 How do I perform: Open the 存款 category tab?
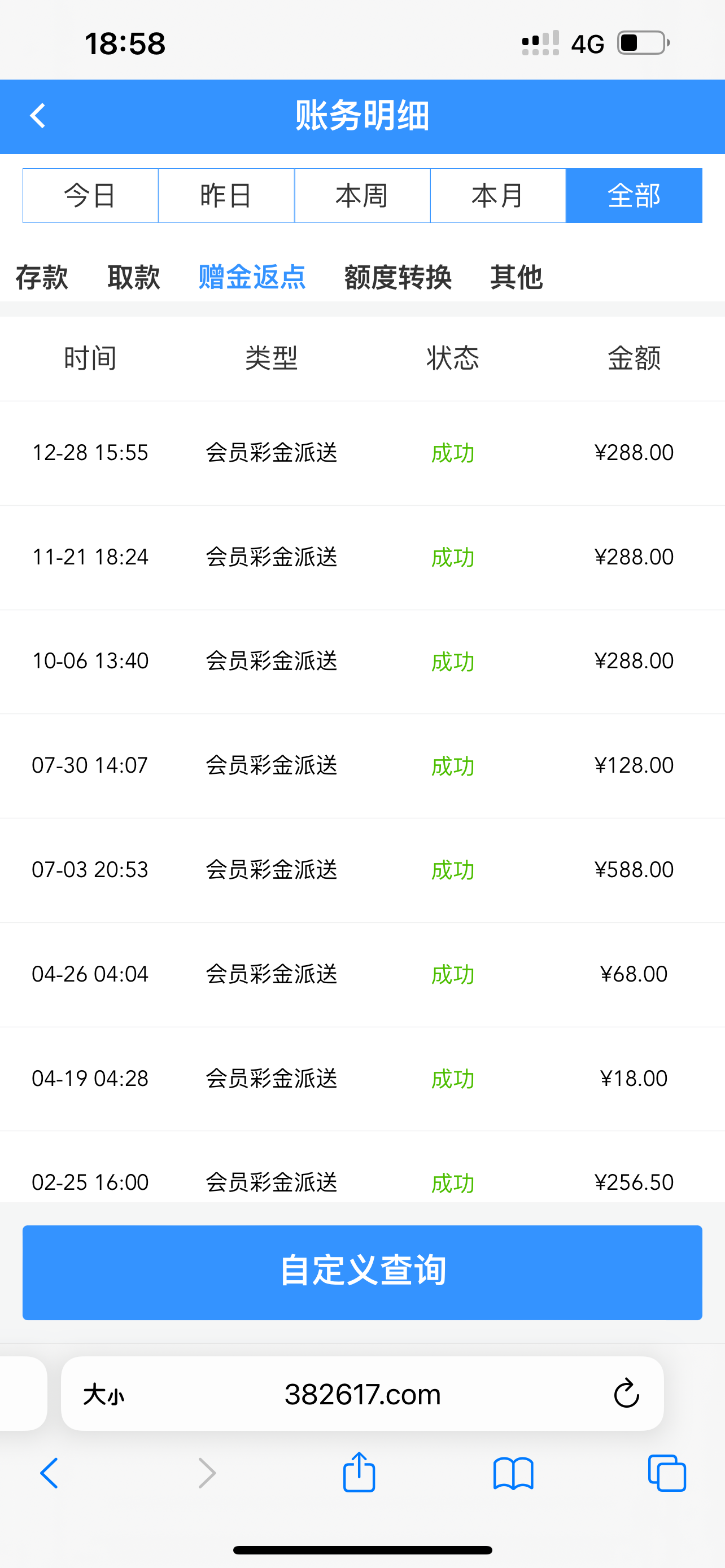(41, 278)
